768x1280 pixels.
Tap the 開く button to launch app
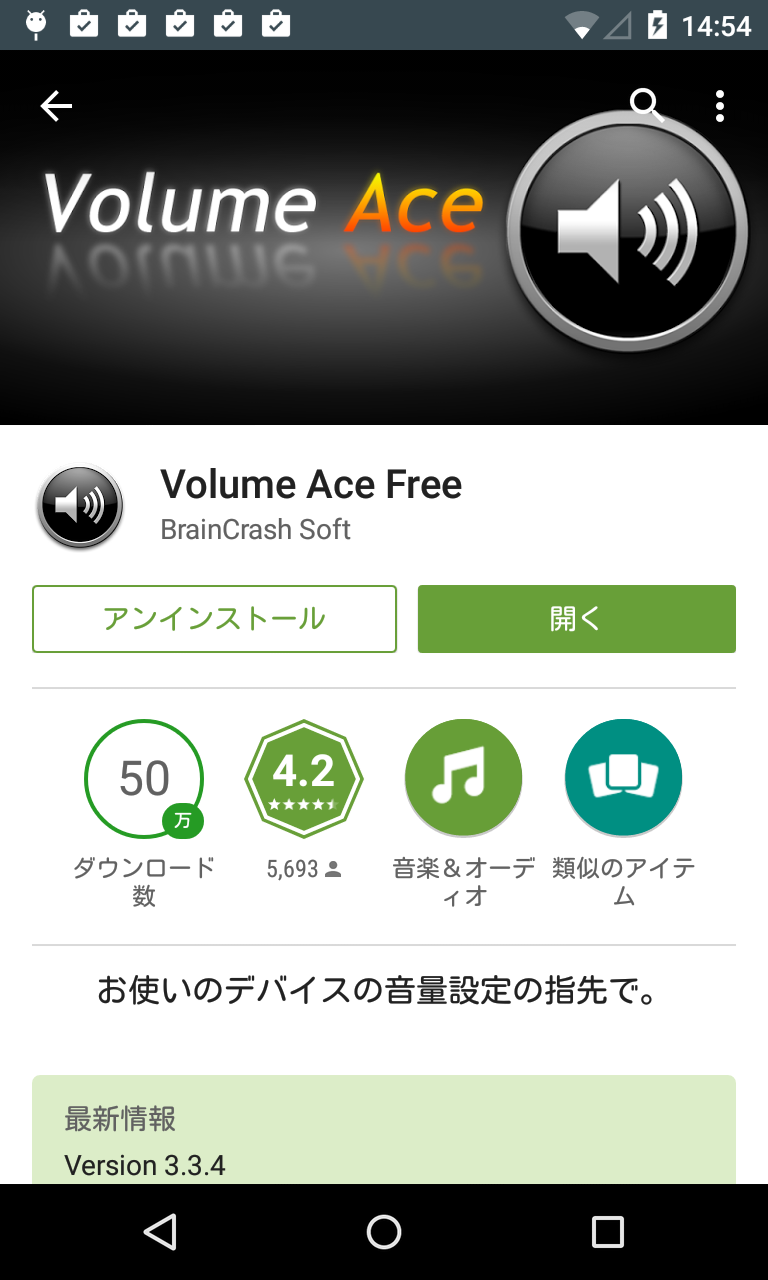click(577, 618)
